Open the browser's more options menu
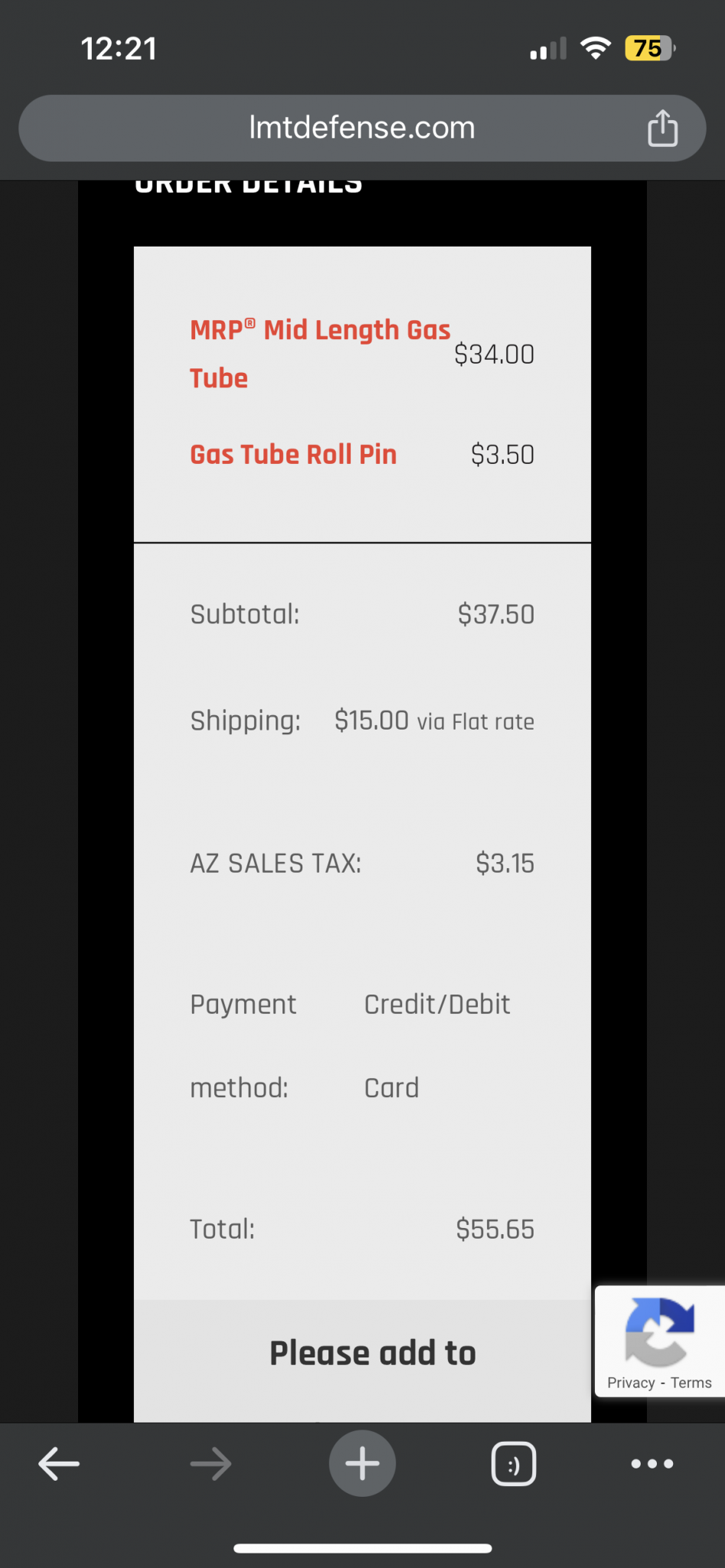This screenshot has width=725, height=1568. [652, 1464]
